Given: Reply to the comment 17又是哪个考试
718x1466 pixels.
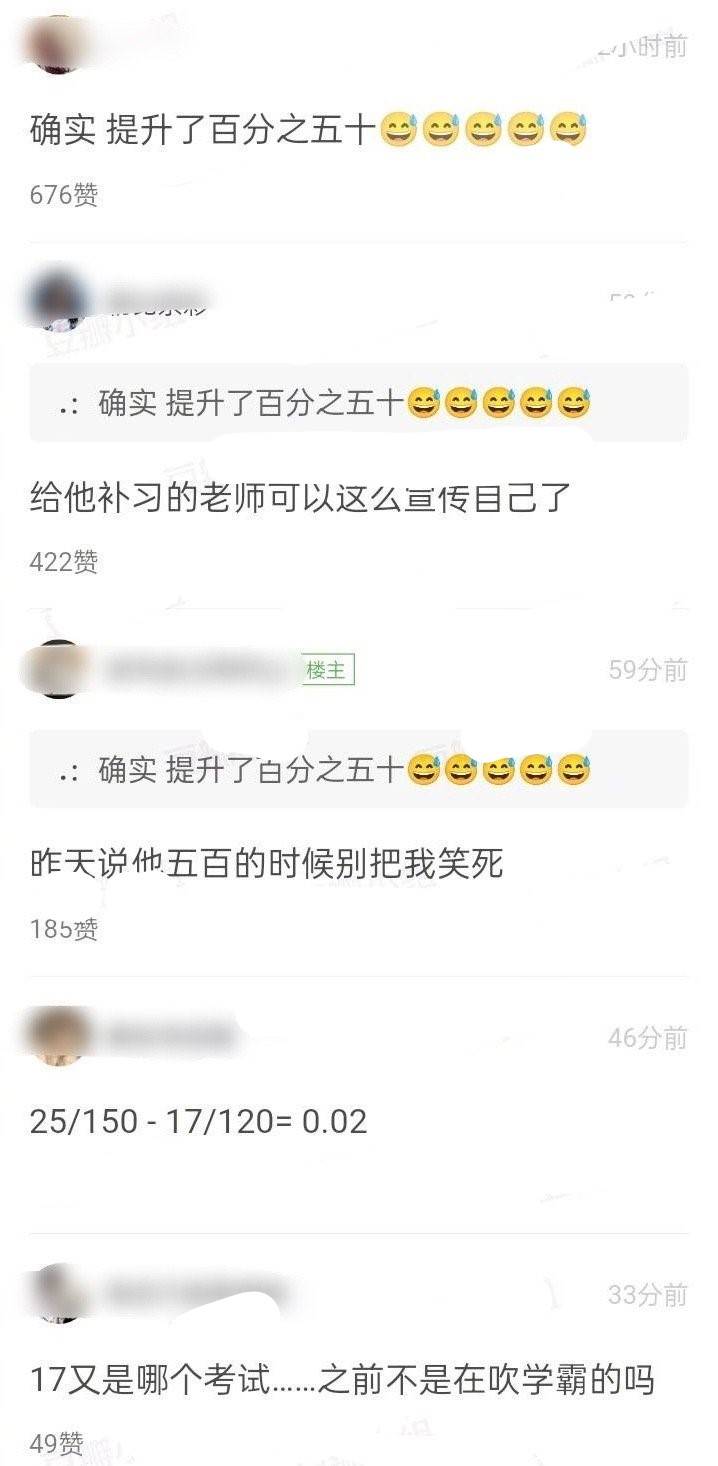Looking at the screenshot, I should (340, 1381).
